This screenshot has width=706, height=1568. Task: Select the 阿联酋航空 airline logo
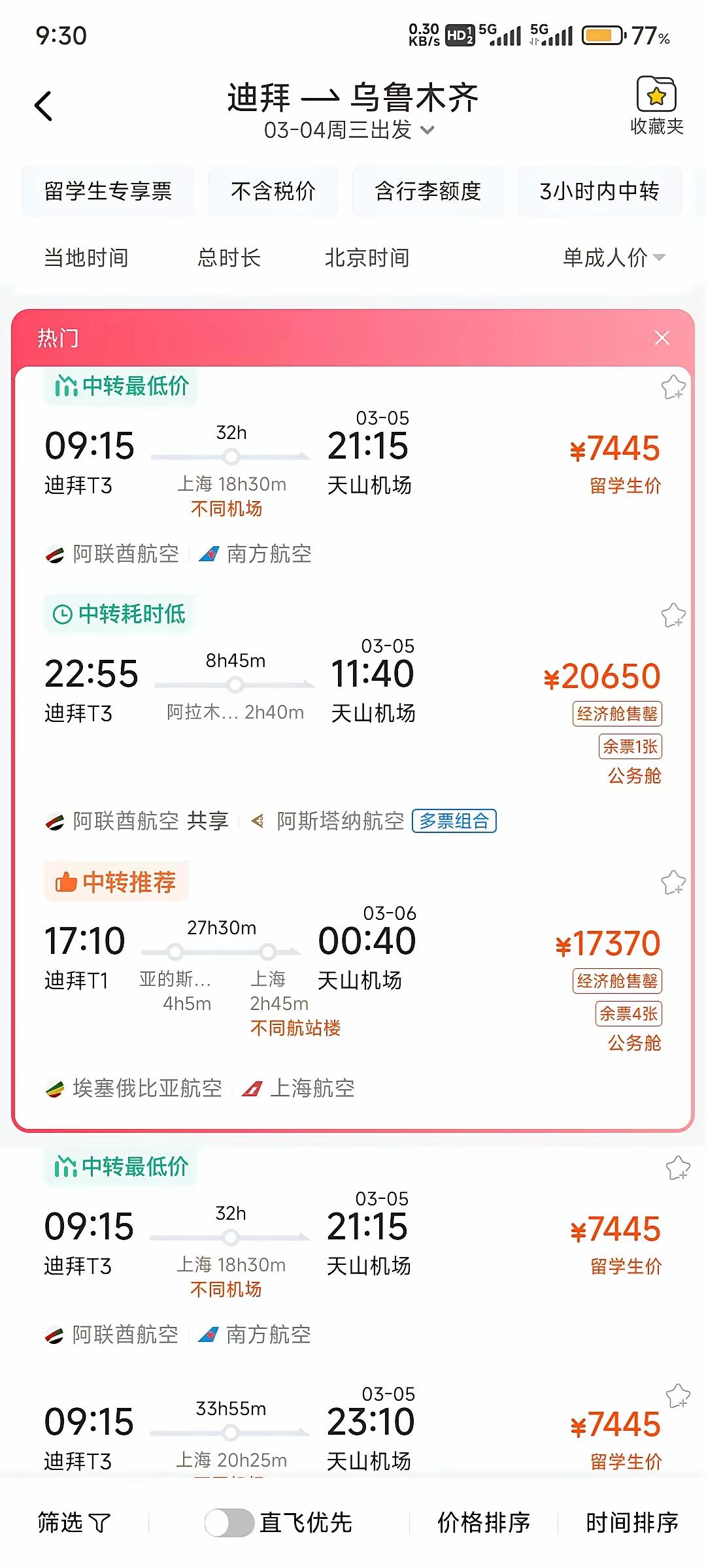[x=56, y=554]
